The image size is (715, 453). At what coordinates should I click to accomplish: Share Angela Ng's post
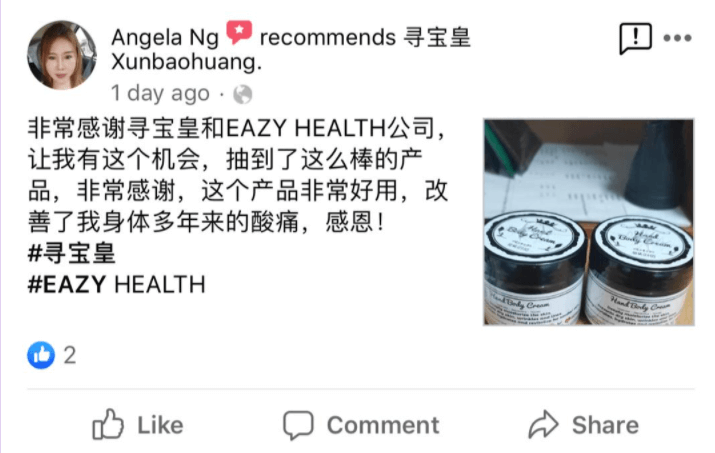(x=584, y=425)
